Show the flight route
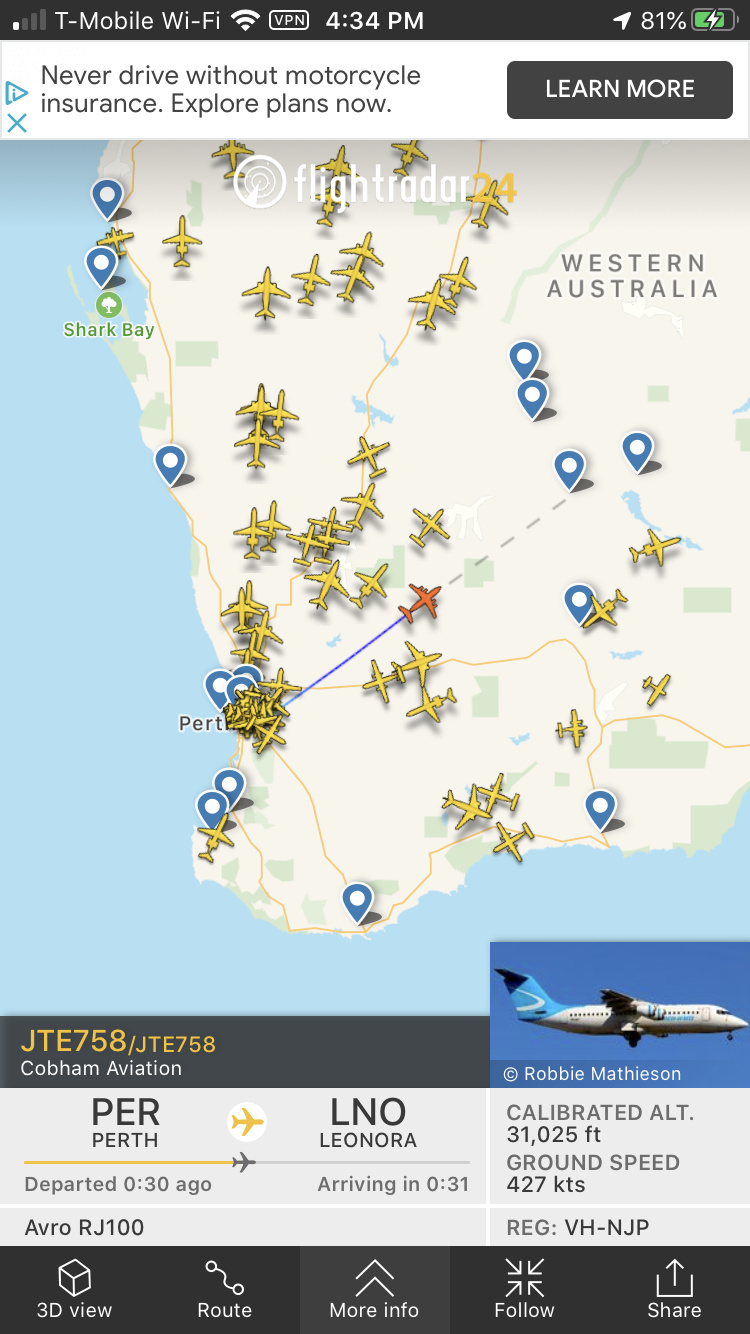Image resolution: width=750 pixels, height=1334 pixels. click(225, 1290)
